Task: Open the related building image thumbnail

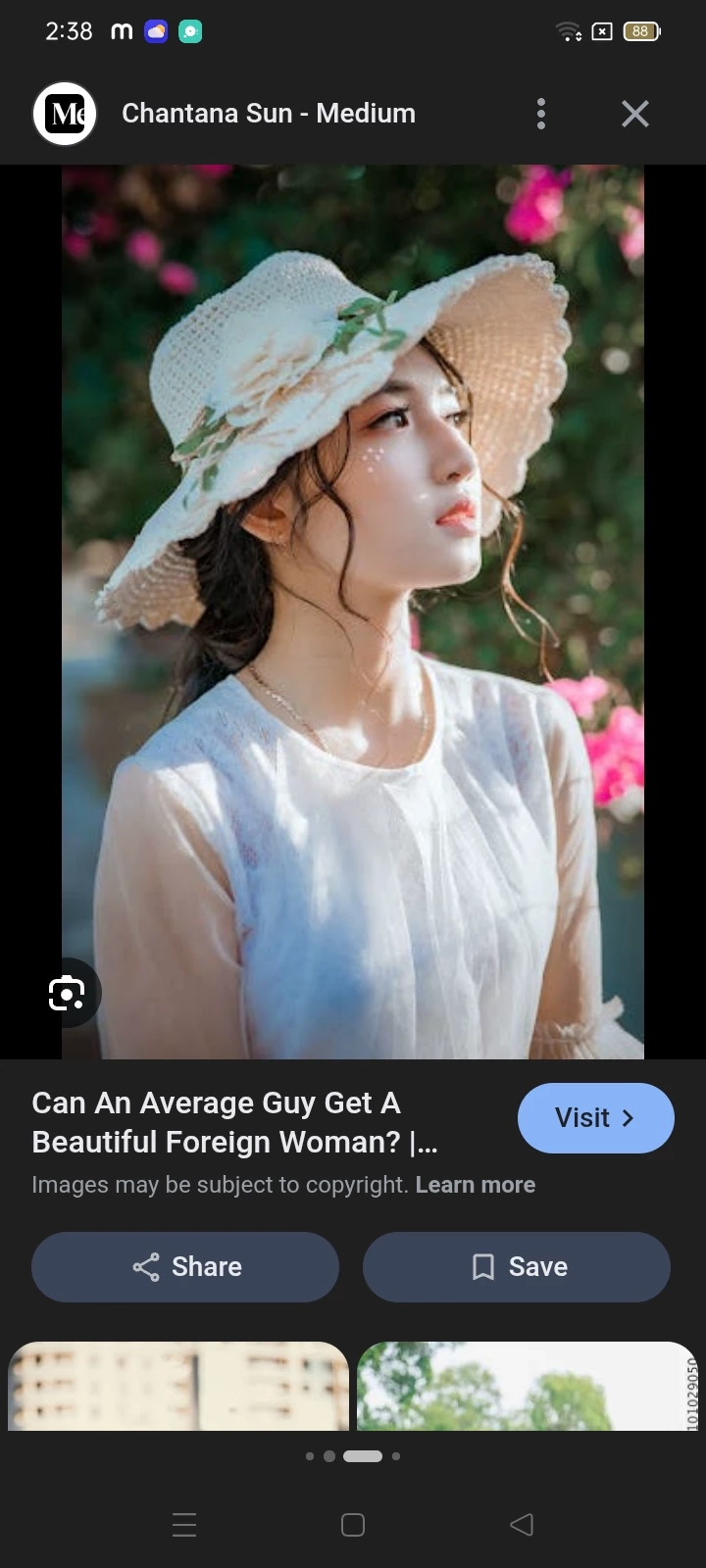Action: (178, 1386)
